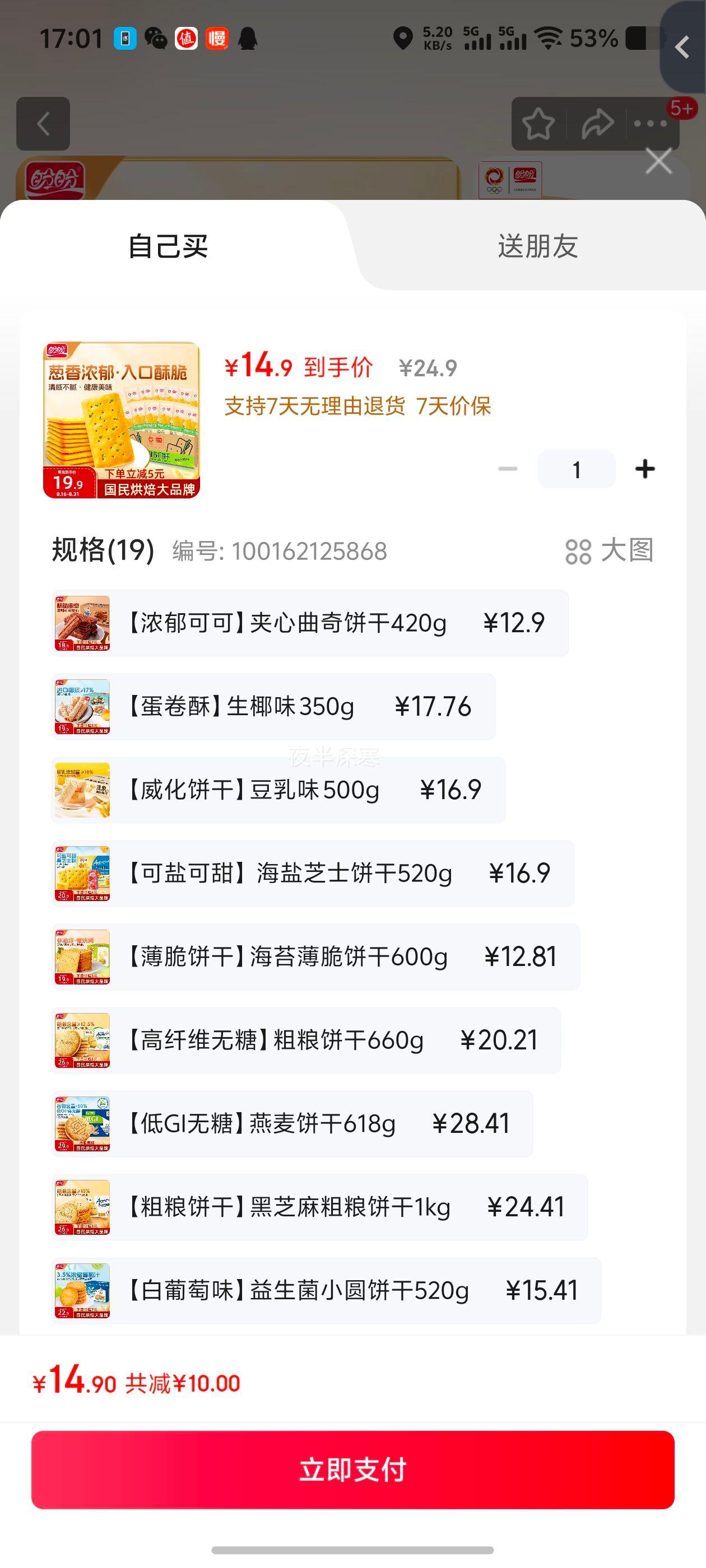The height and width of the screenshot is (1568, 706).
Task: Choose 海盐芝士饼干520g spec
Action: [313, 874]
